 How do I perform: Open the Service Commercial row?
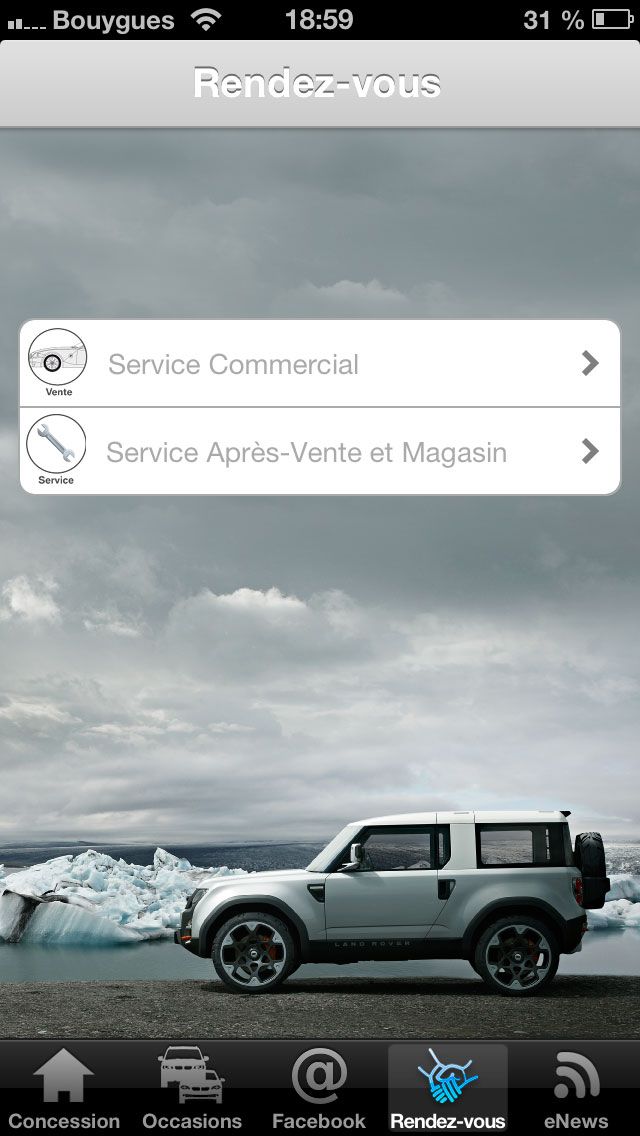coord(320,364)
